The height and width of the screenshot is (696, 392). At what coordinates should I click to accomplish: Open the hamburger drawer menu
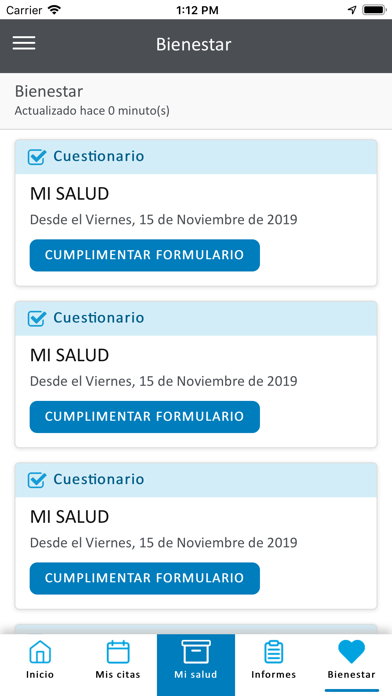click(x=24, y=43)
